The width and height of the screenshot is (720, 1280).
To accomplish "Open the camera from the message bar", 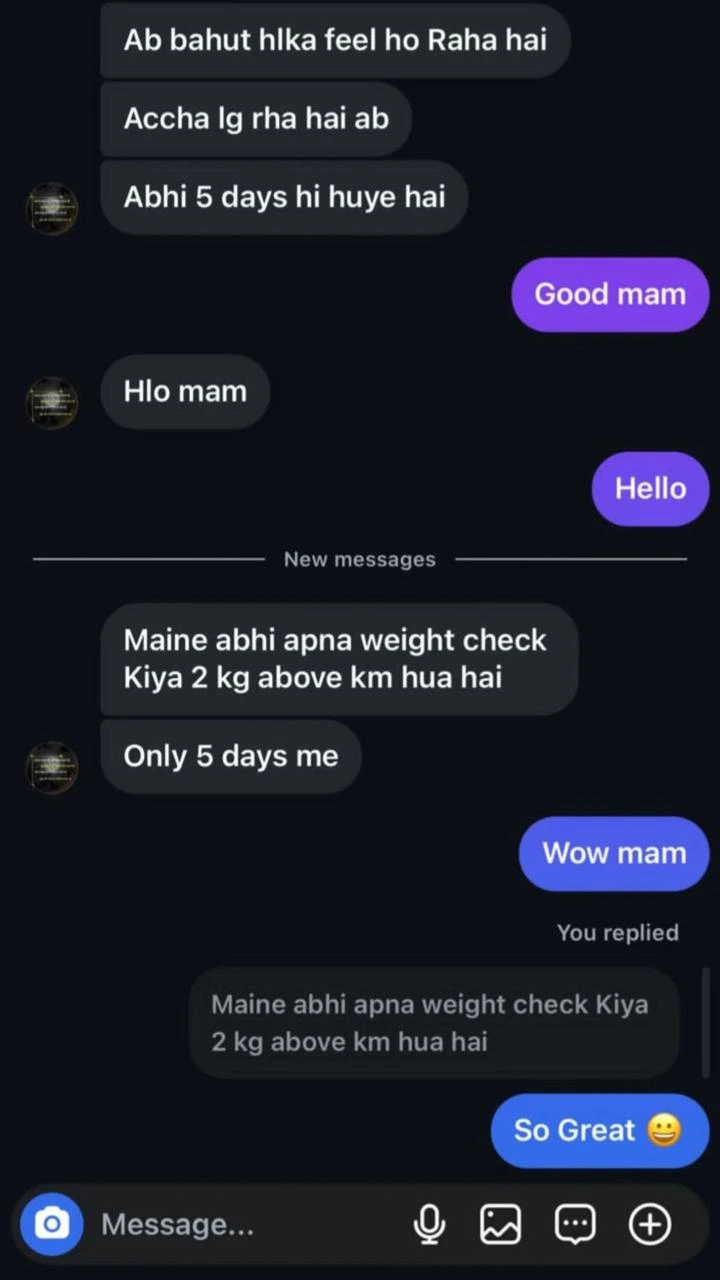I will coord(52,1223).
